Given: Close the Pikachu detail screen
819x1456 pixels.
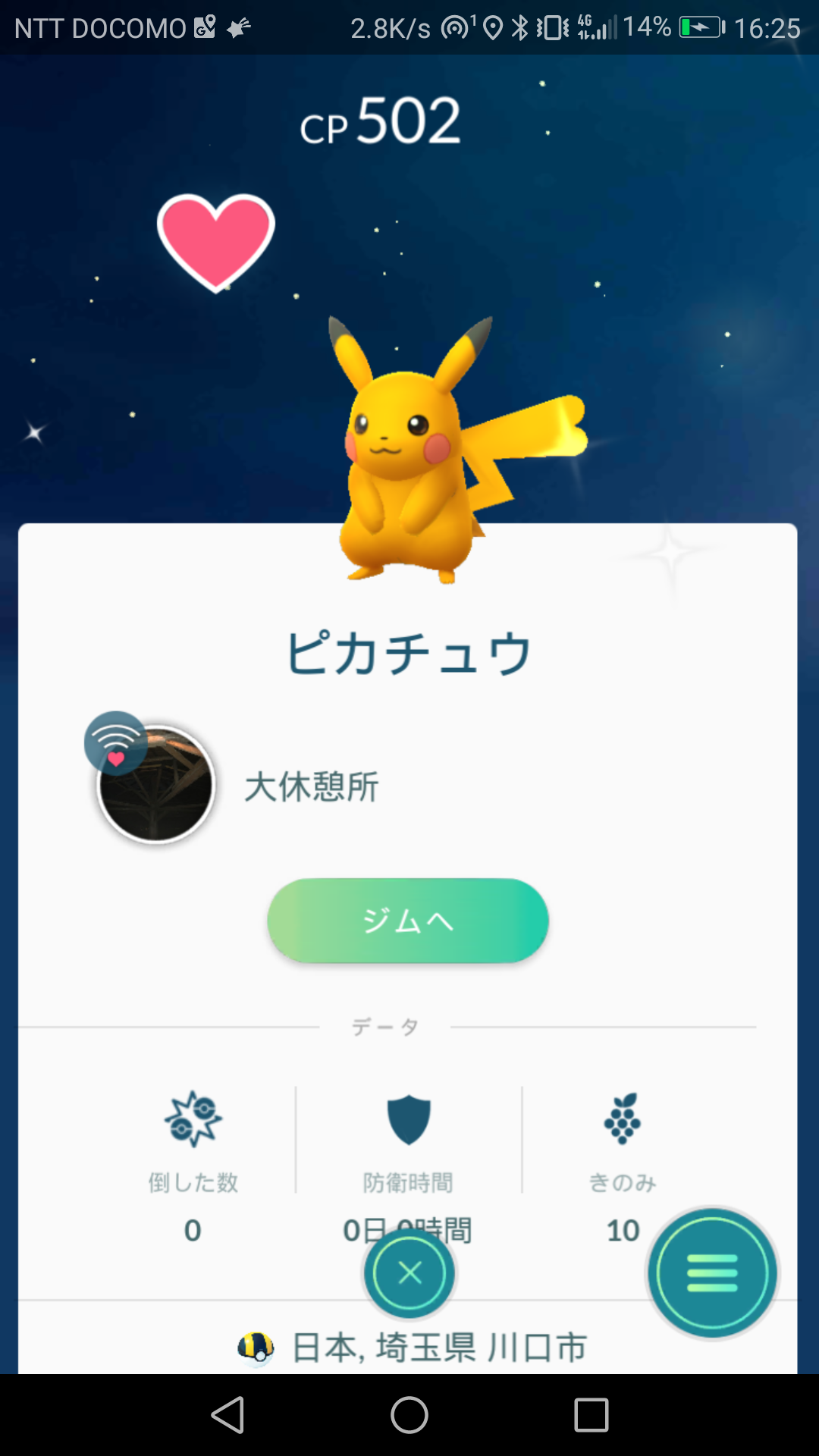Looking at the screenshot, I should click(x=409, y=1272).
